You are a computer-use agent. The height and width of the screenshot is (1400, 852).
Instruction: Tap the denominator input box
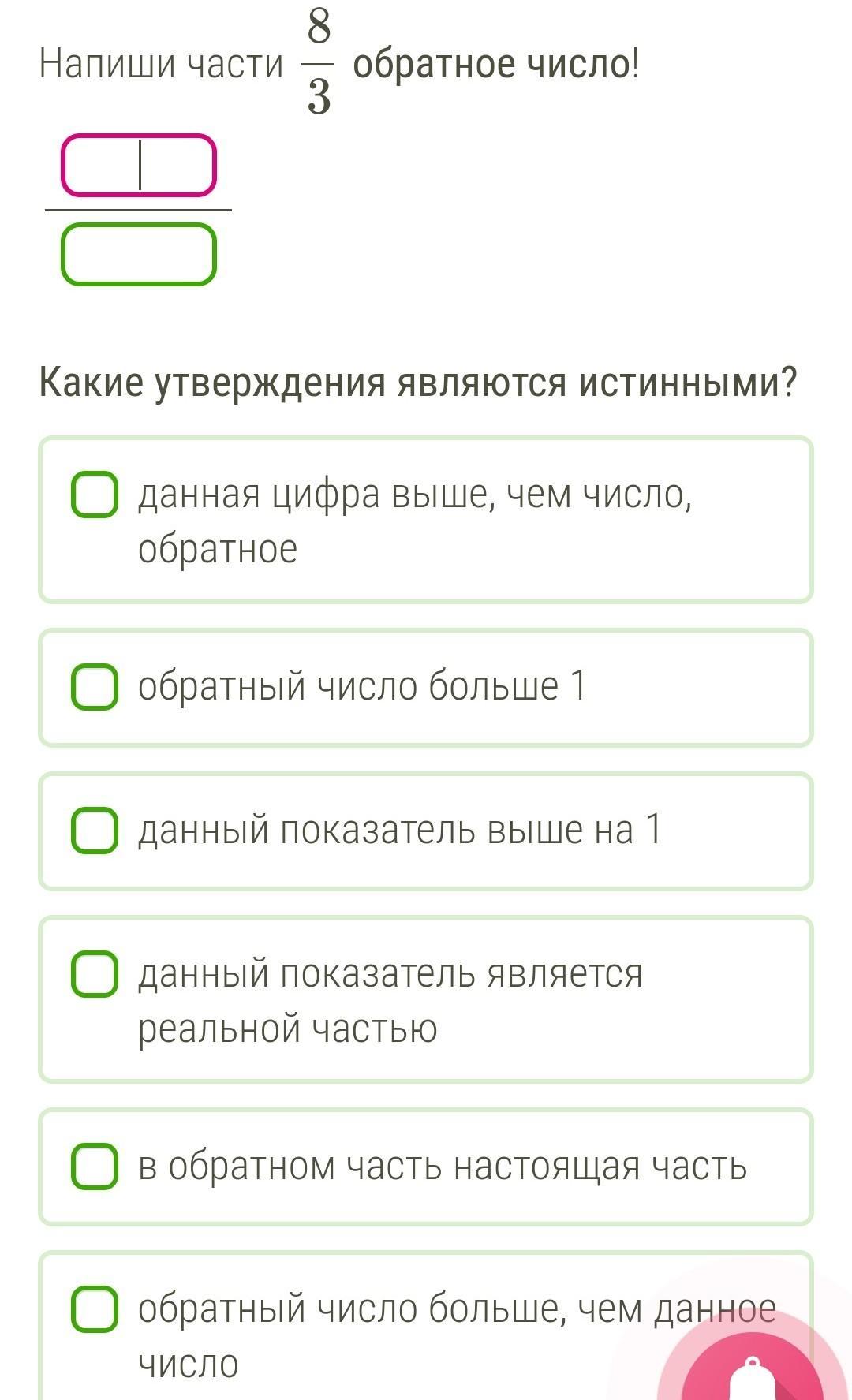click(139, 254)
